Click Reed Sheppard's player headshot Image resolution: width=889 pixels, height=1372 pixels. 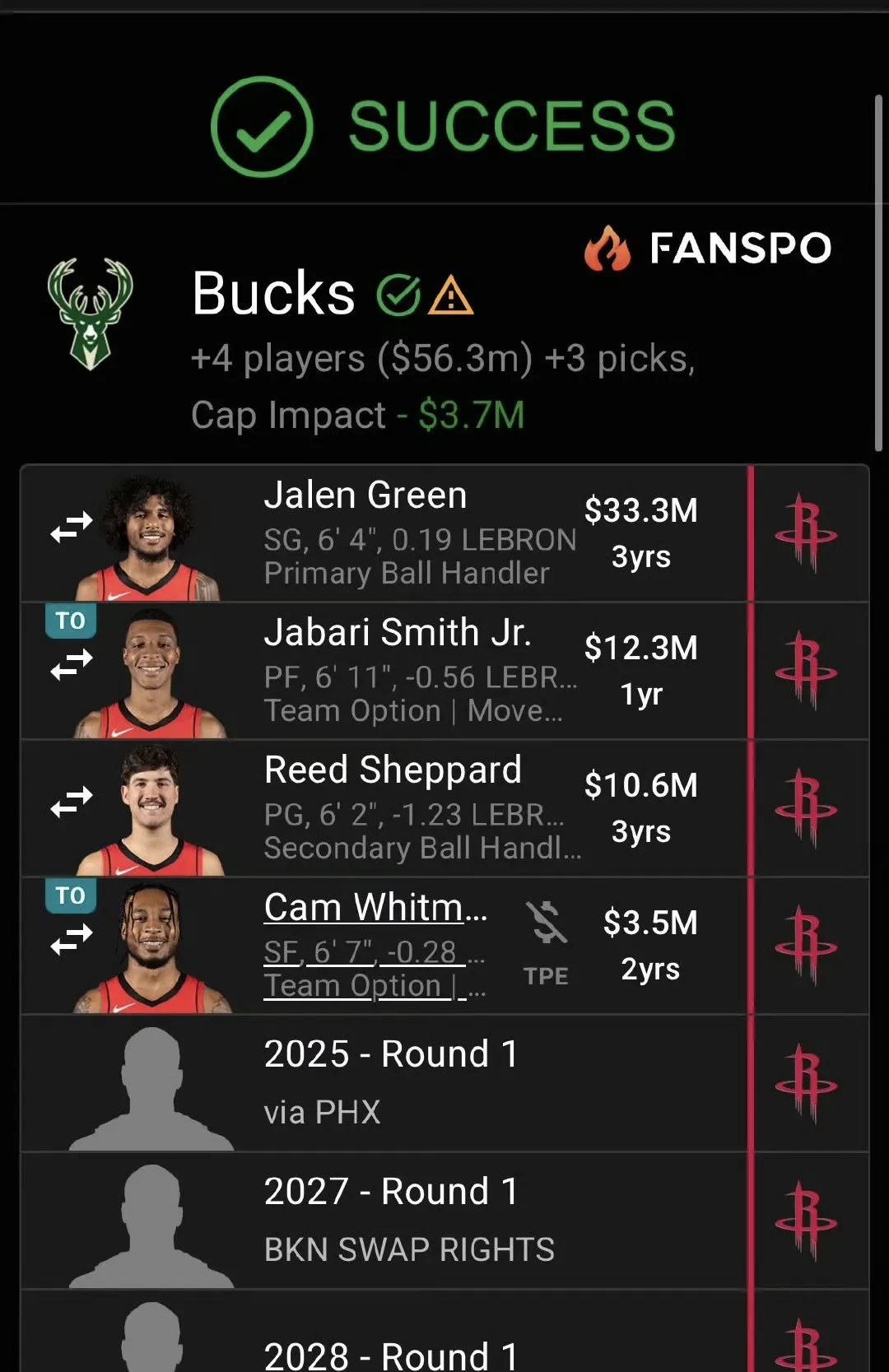click(x=152, y=807)
